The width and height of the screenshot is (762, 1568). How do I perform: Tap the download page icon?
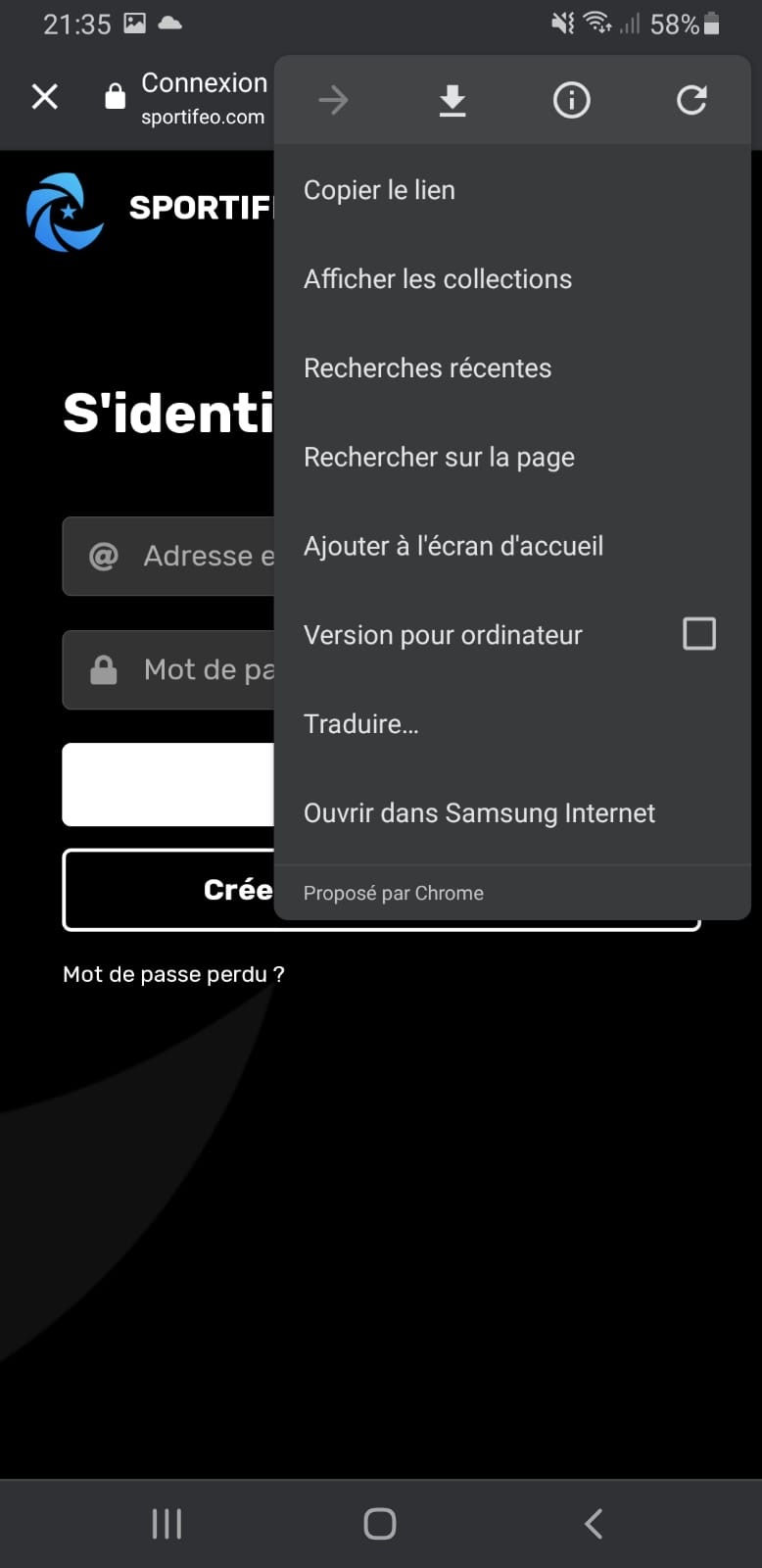(x=452, y=100)
